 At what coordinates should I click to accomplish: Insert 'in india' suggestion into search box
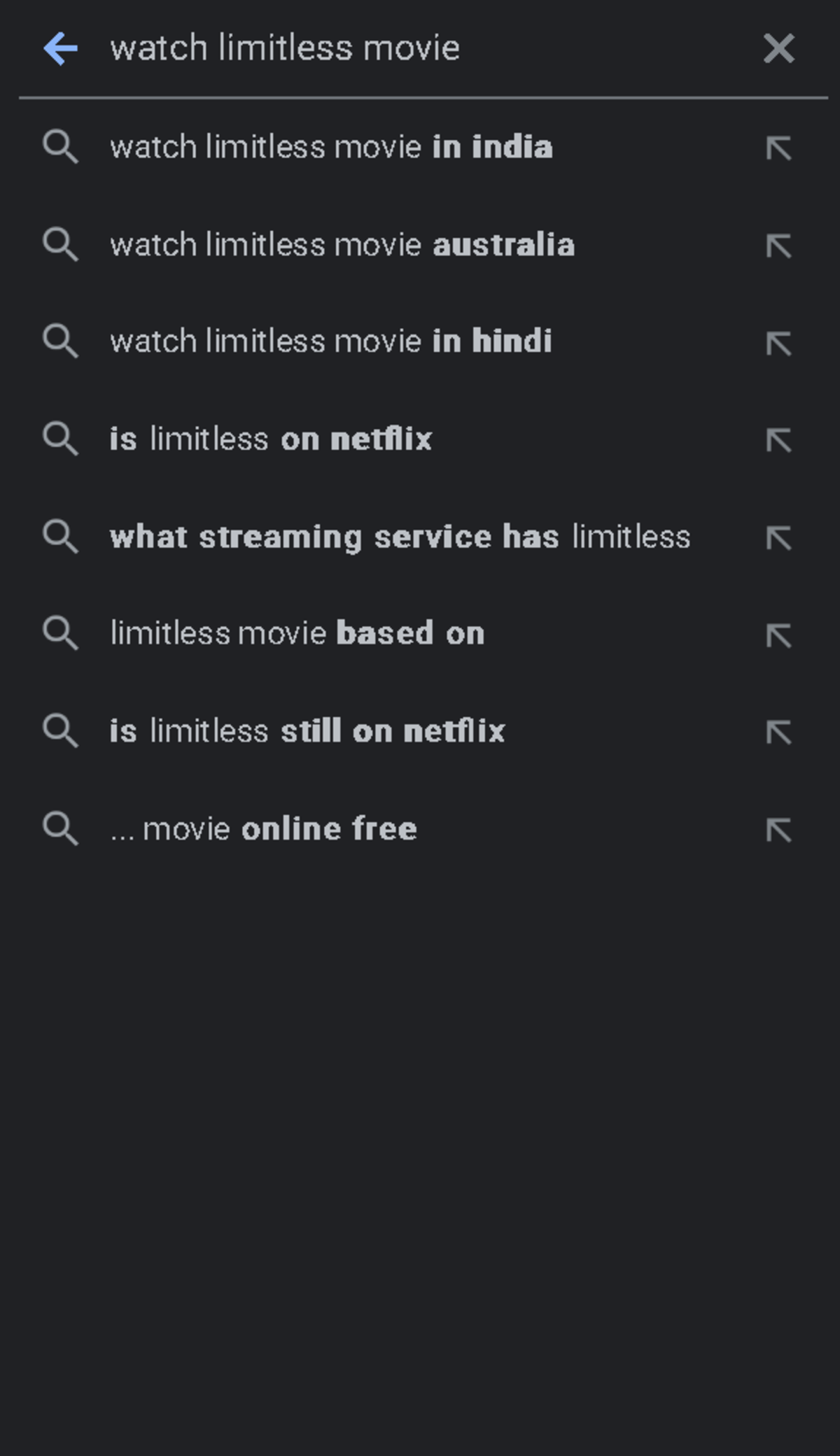[778, 148]
